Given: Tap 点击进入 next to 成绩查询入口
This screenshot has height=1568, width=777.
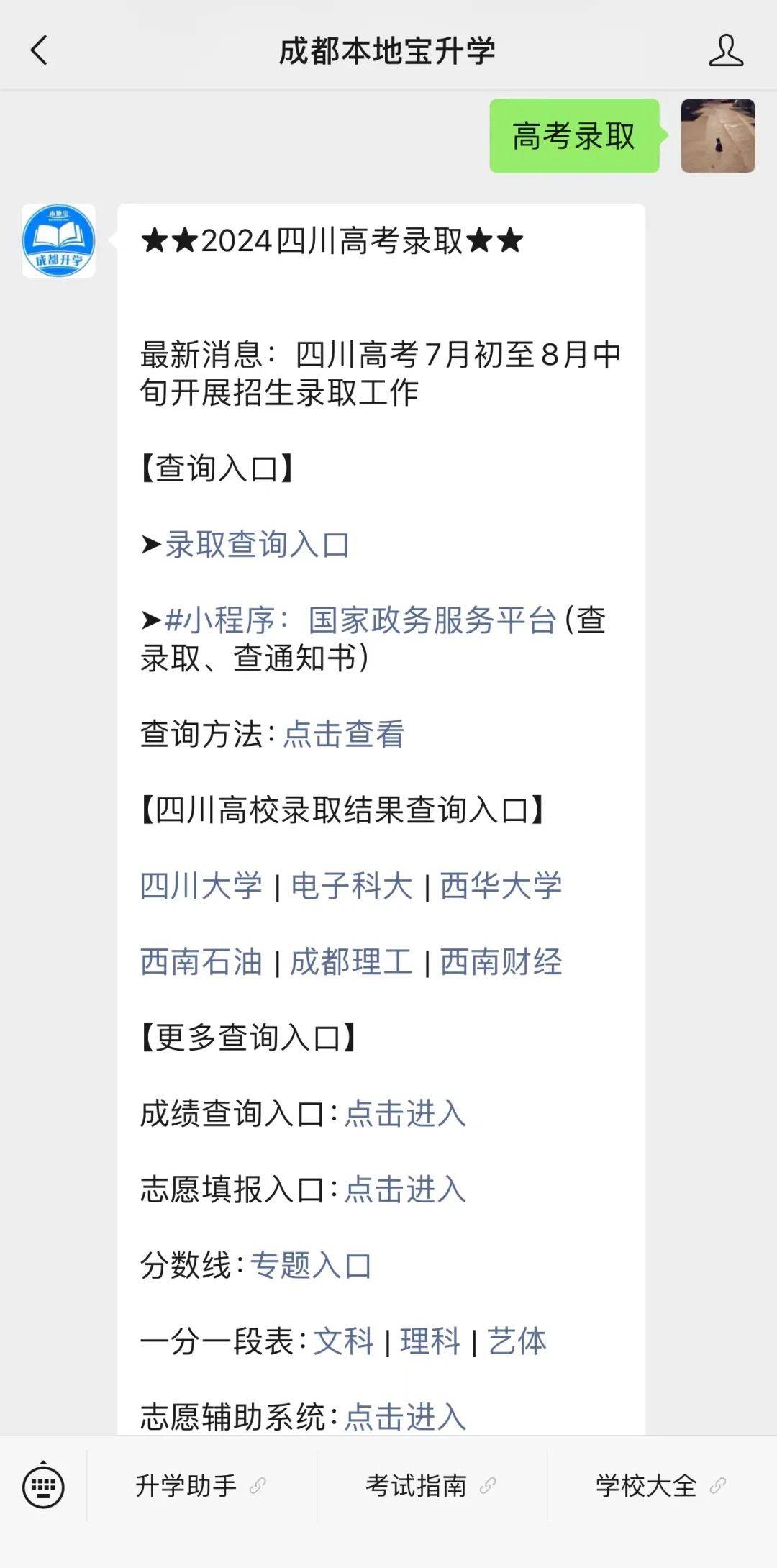Looking at the screenshot, I should [405, 1114].
